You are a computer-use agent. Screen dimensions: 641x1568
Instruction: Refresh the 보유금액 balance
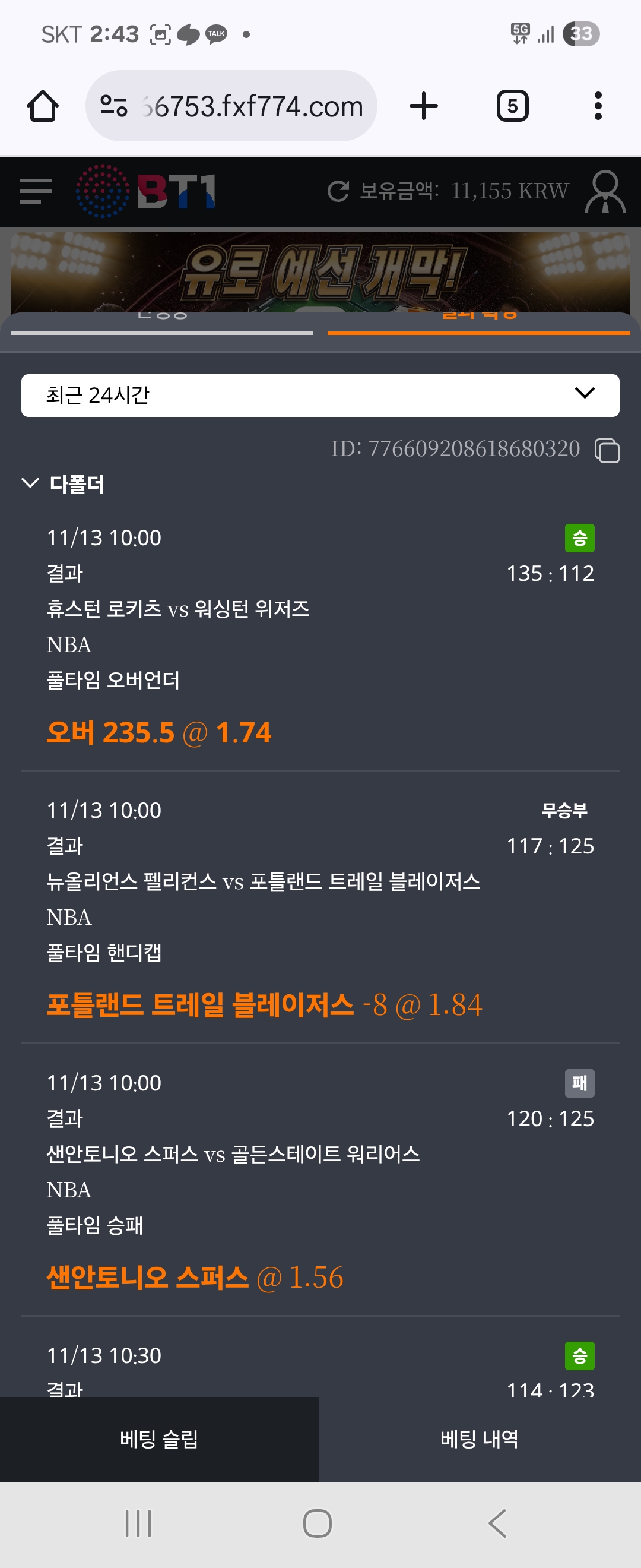(338, 191)
